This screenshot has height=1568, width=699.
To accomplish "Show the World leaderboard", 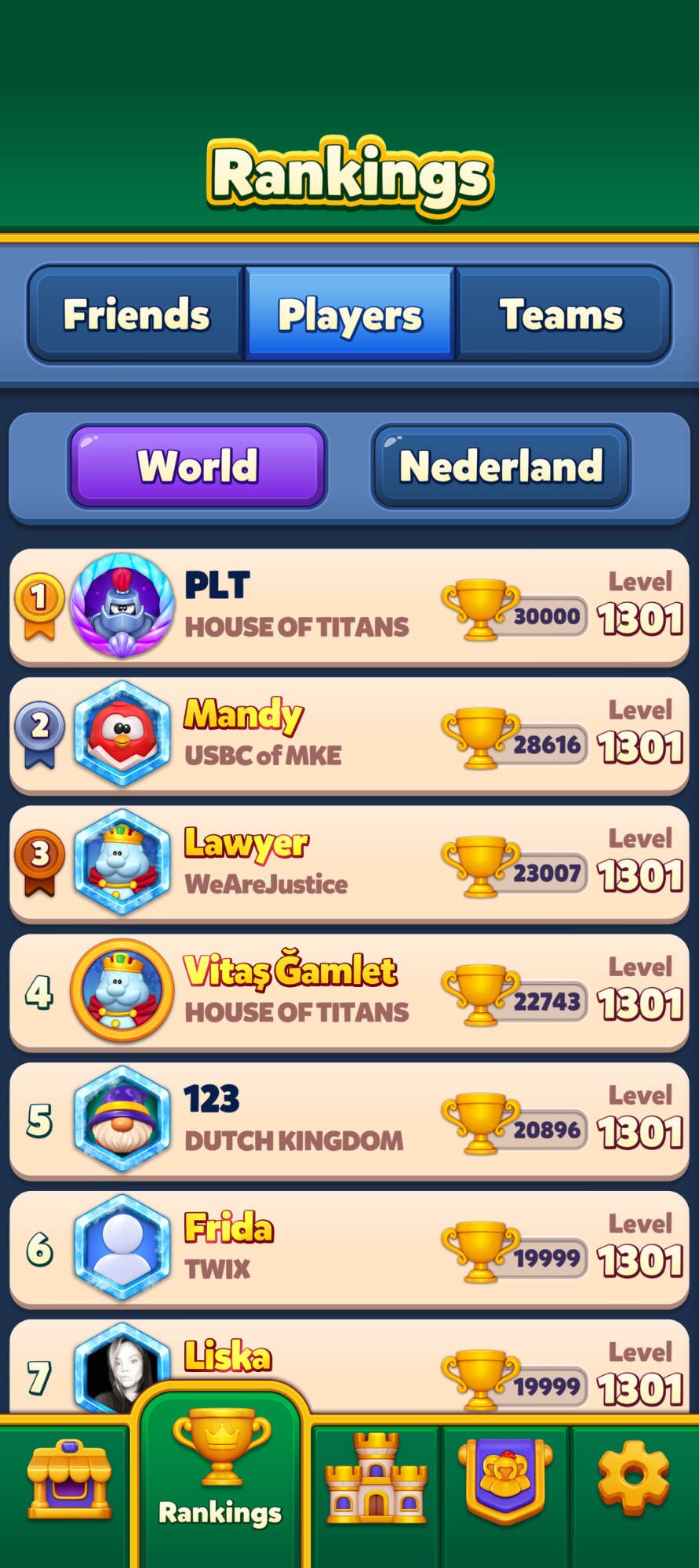I will tap(198, 466).
